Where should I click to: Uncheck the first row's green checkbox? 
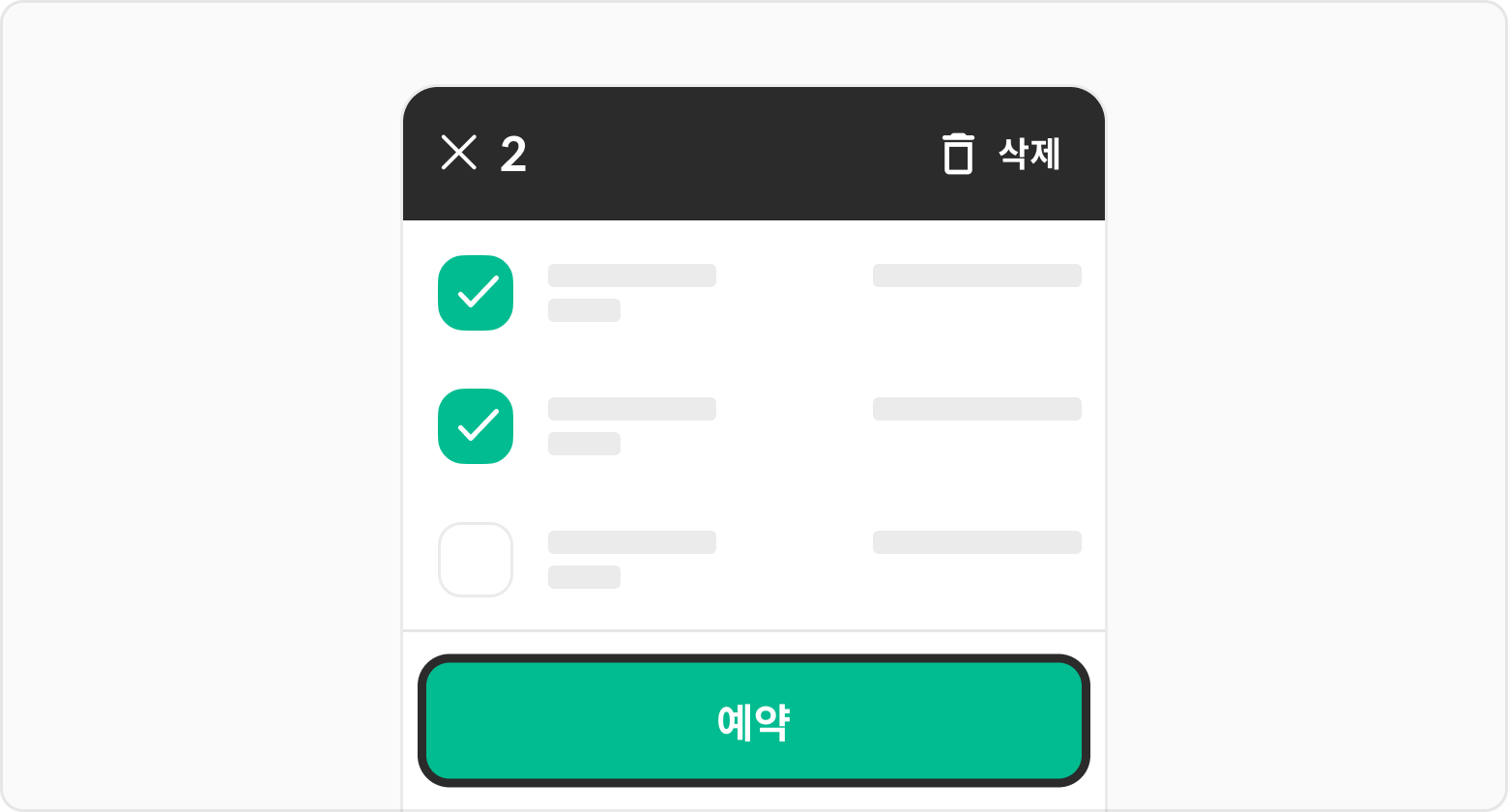coord(476,293)
